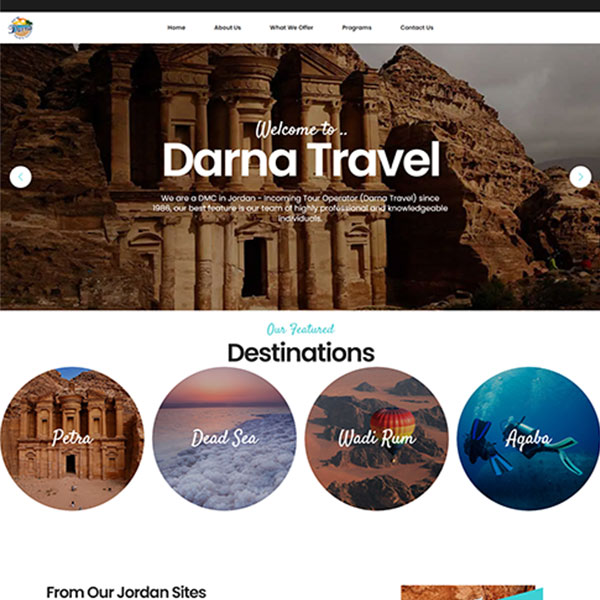Screen dimensions: 600x600
Task: Open the Programs page
Action: [356, 28]
